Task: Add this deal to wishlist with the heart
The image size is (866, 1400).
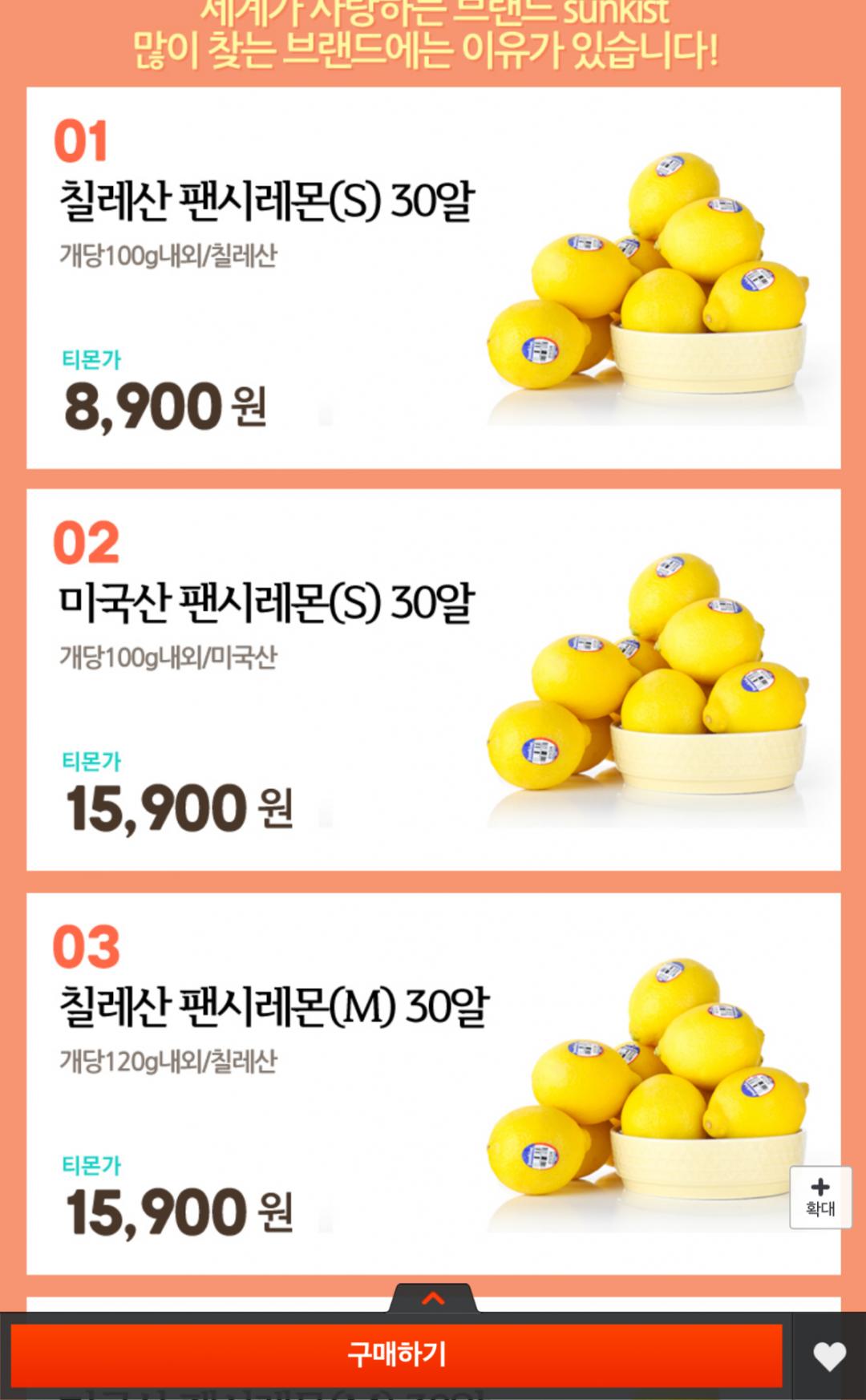Action: [829, 1357]
